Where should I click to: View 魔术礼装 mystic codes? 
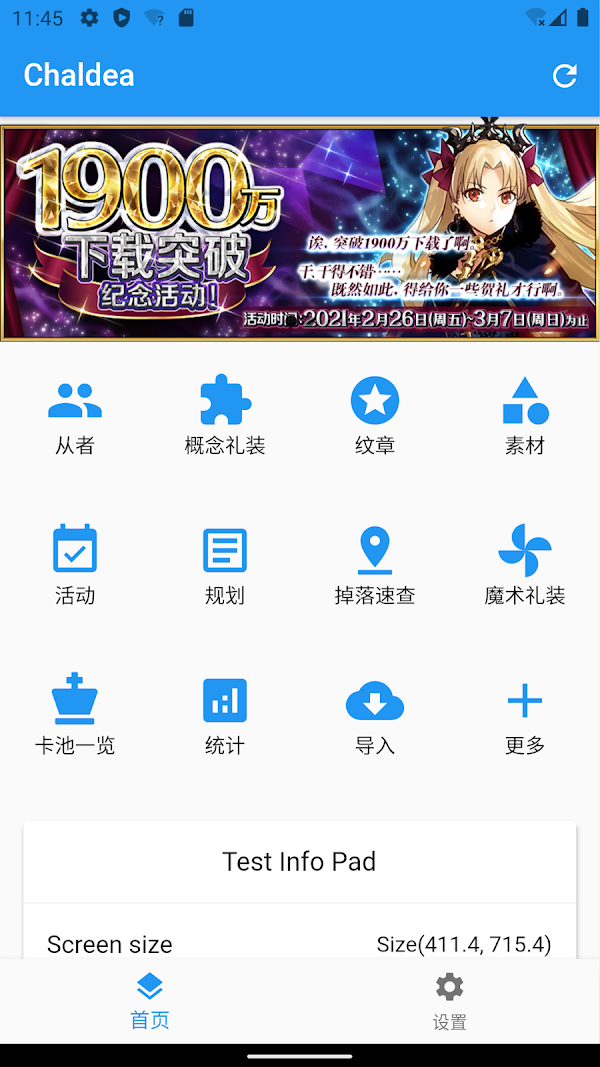[525, 566]
